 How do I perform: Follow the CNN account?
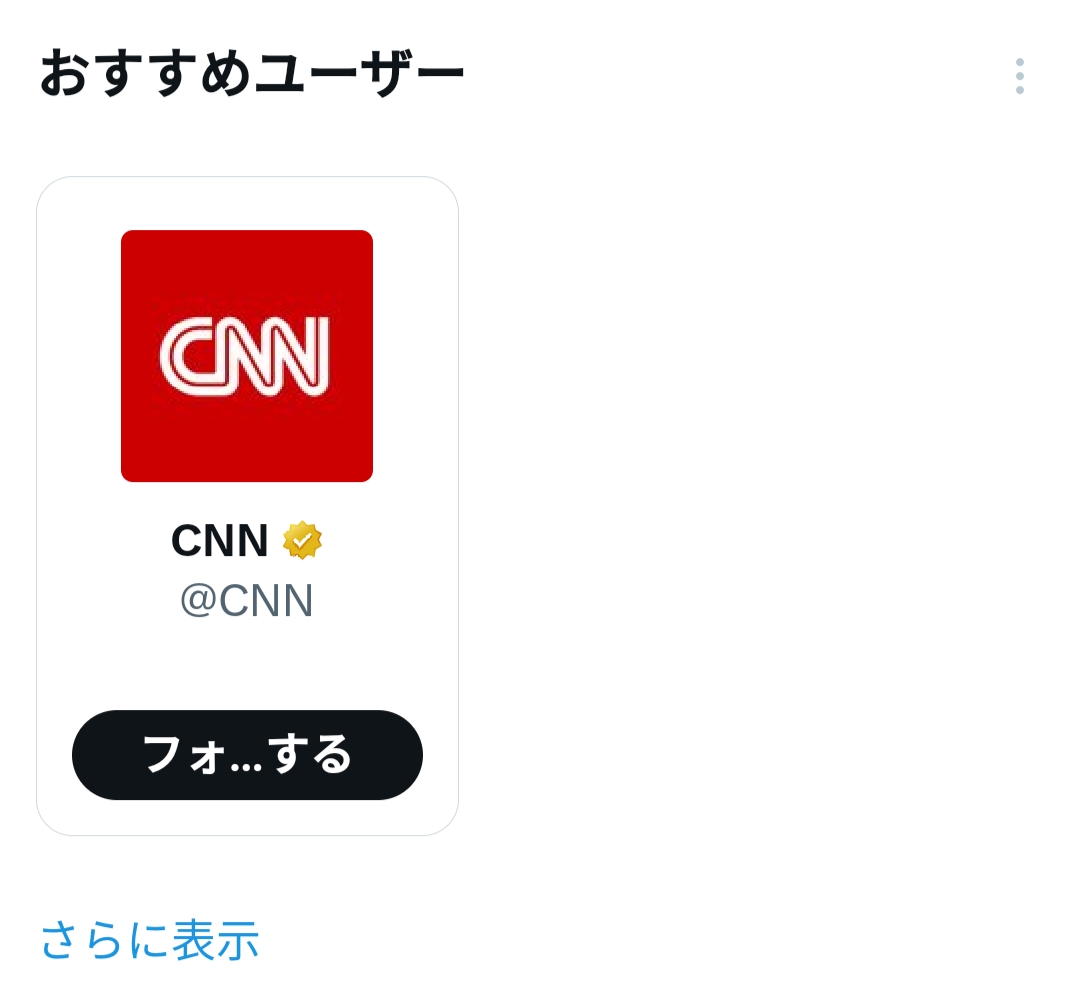pyautogui.click(x=247, y=755)
